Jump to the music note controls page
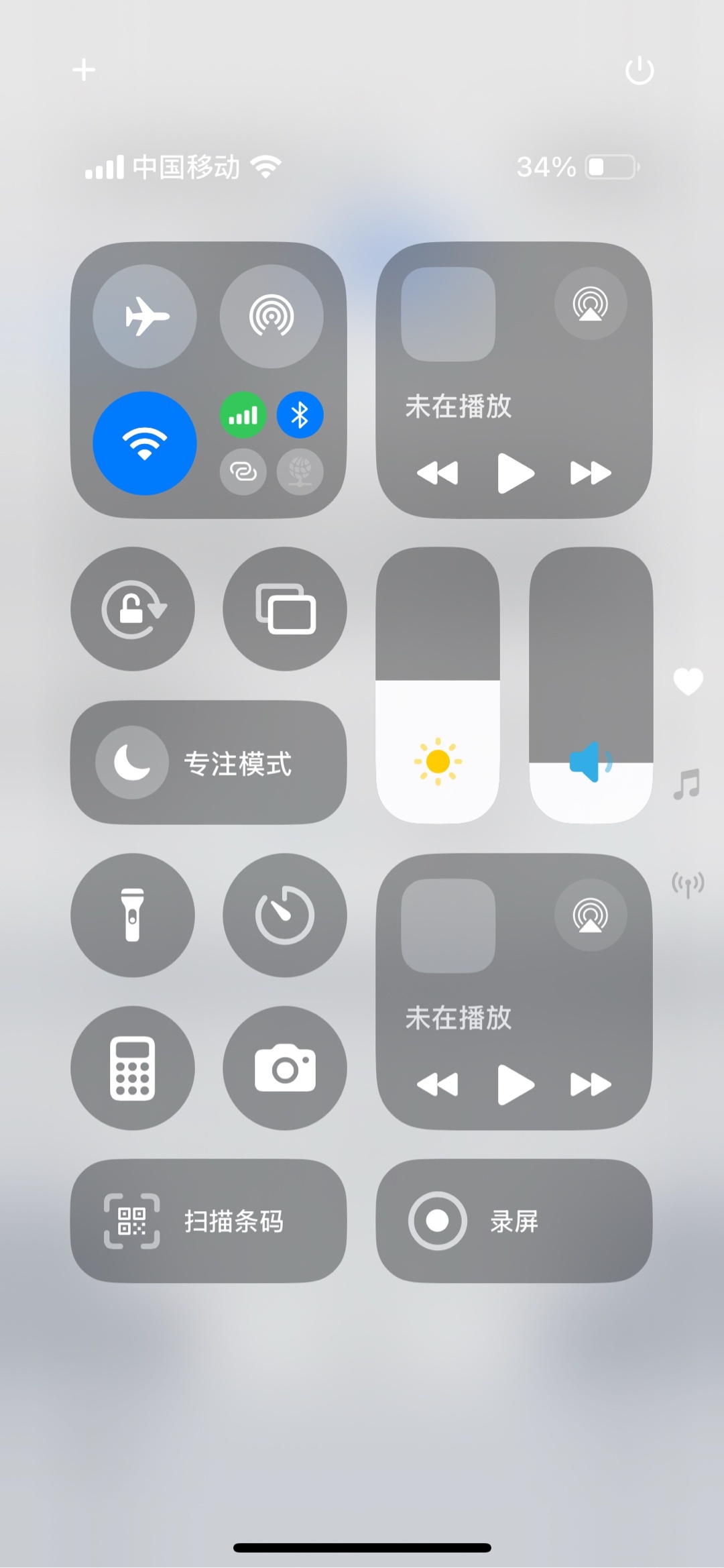Image resolution: width=724 pixels, height=1568 pixels. (687, 783)
